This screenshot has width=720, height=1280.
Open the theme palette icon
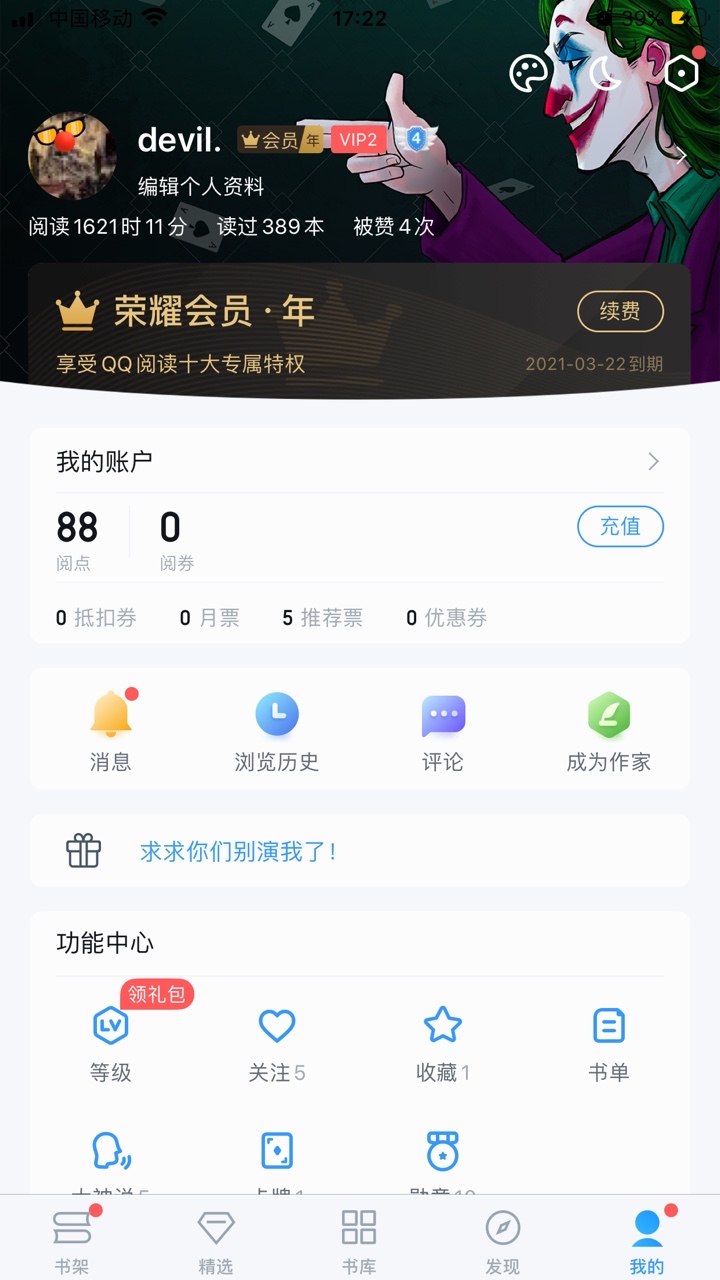(x=530, y=73)
